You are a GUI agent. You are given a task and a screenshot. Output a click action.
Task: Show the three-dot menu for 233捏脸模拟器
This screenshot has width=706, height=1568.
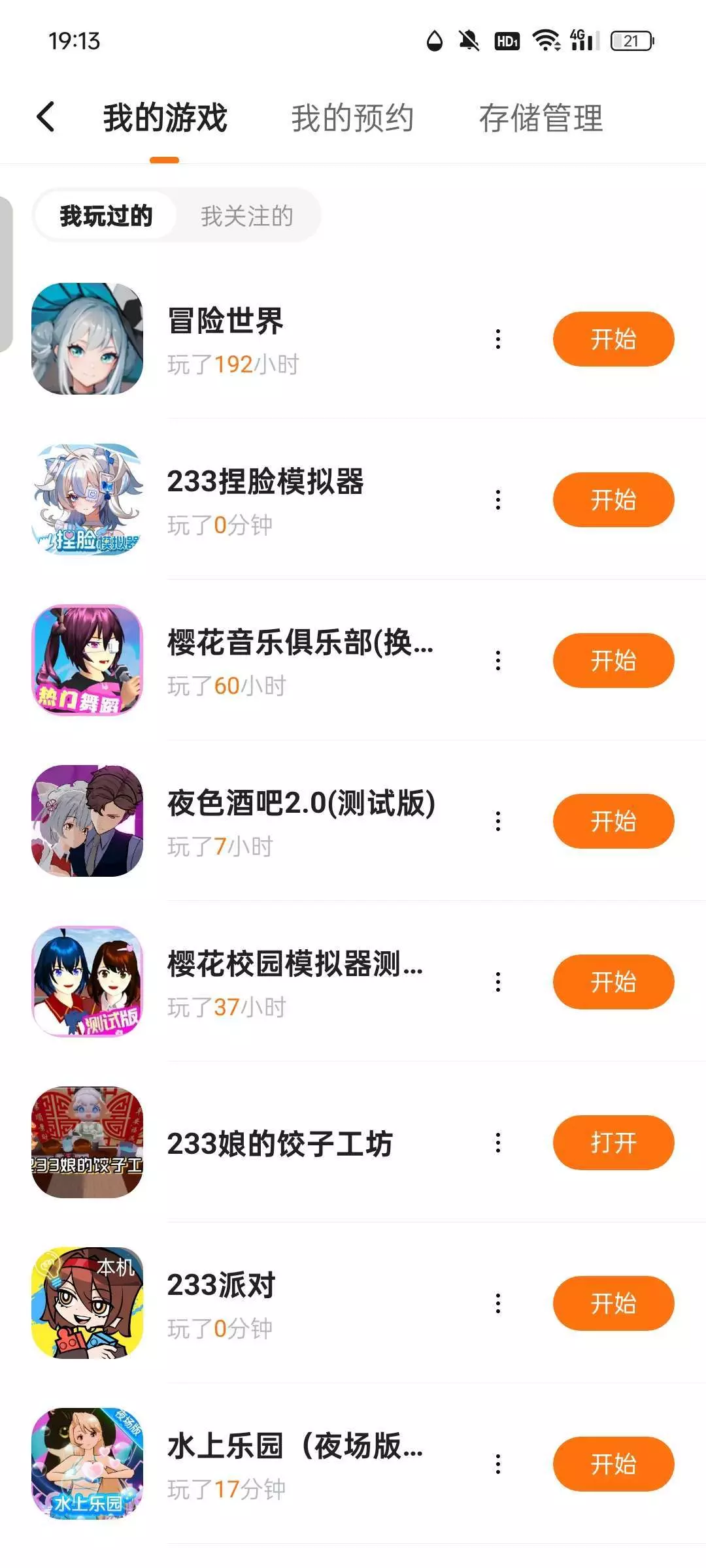(x=498, y=500)
